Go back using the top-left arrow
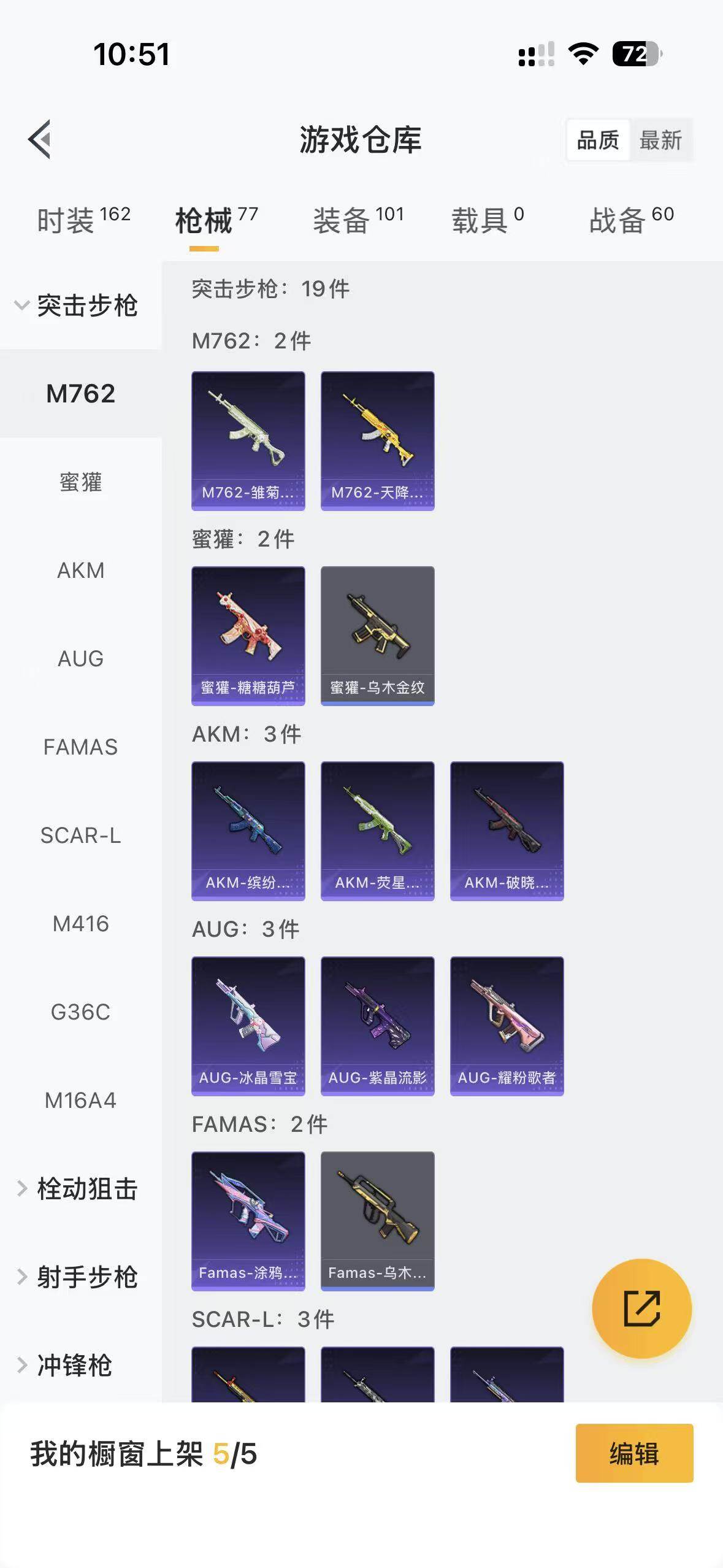Viewport: 723px width, 1568px height. [x=40, y=139]
